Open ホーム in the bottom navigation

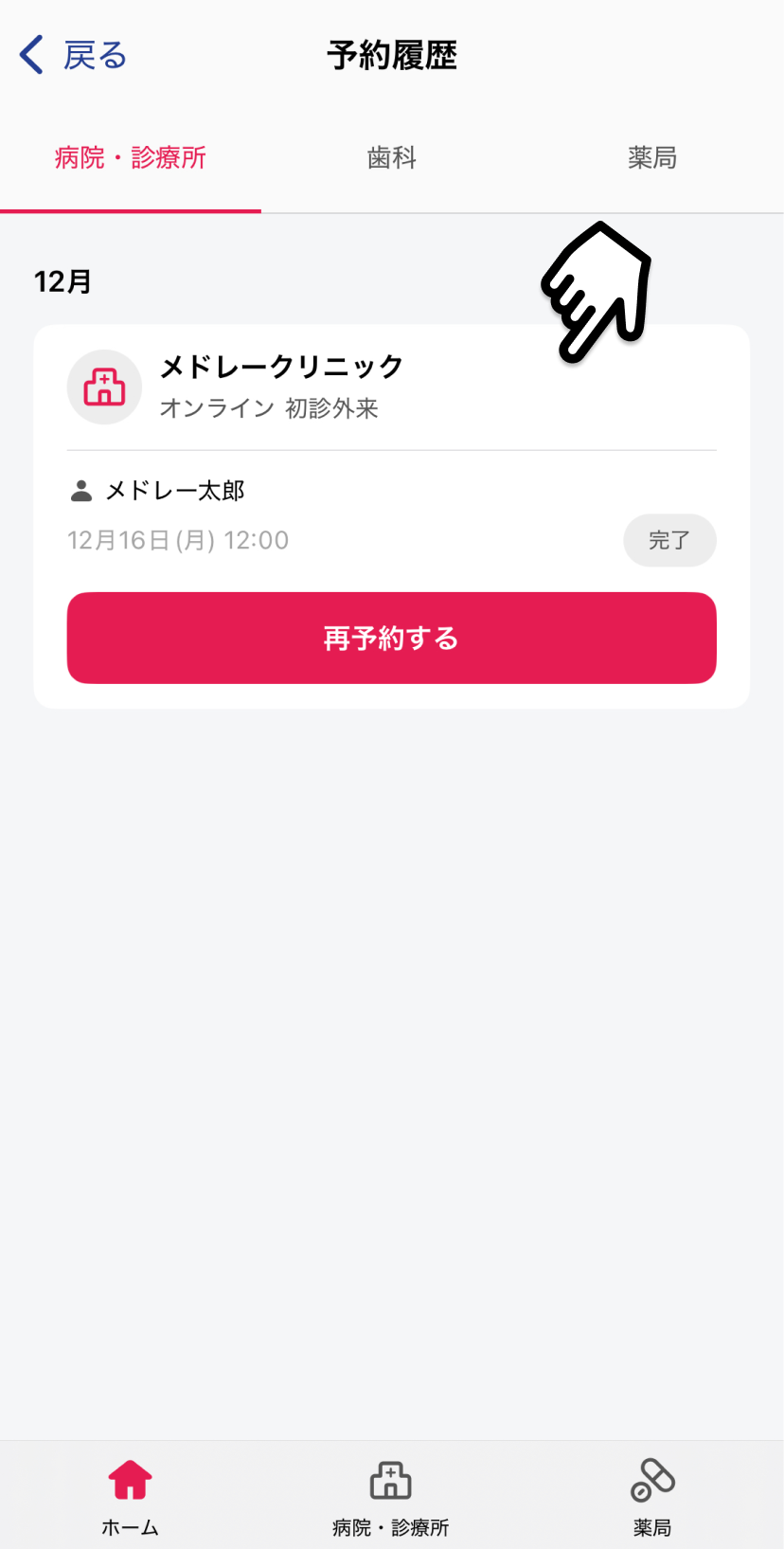click(x=131, y=1496)
